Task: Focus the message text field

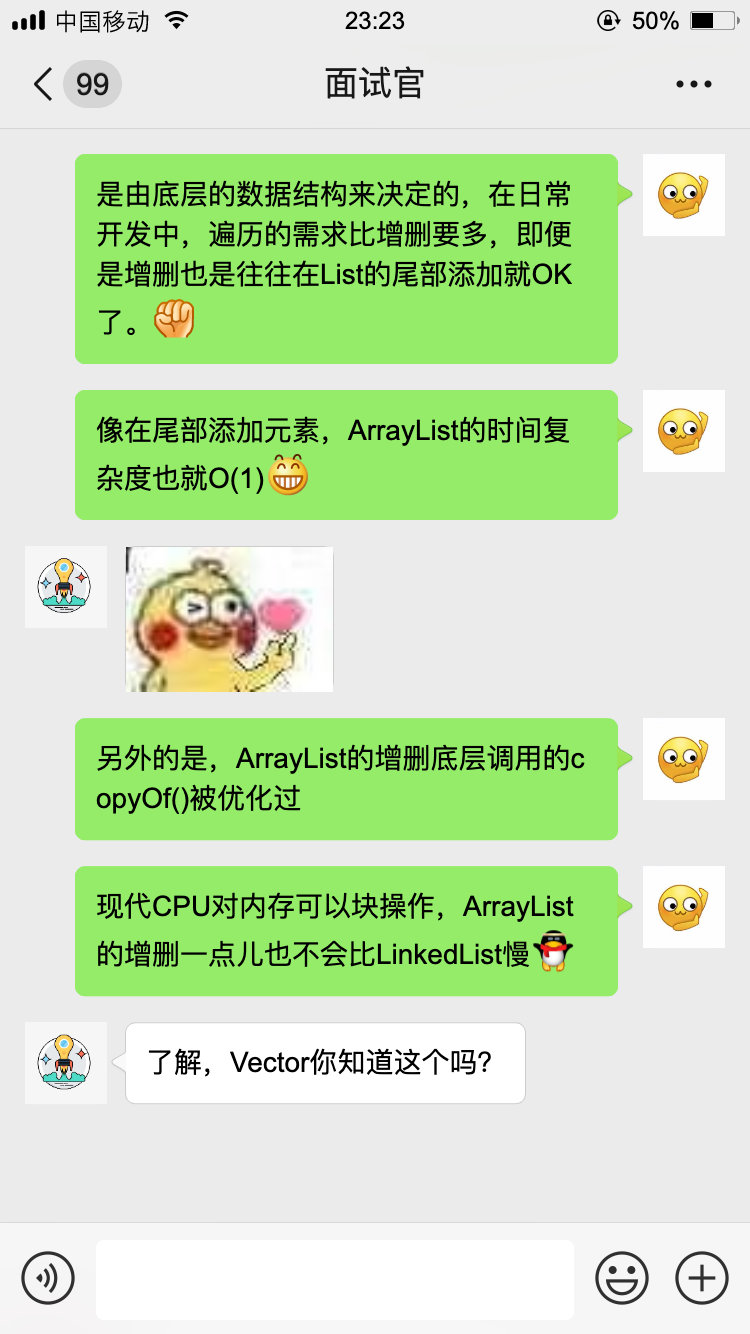Action: click(x=334, y=1278)
